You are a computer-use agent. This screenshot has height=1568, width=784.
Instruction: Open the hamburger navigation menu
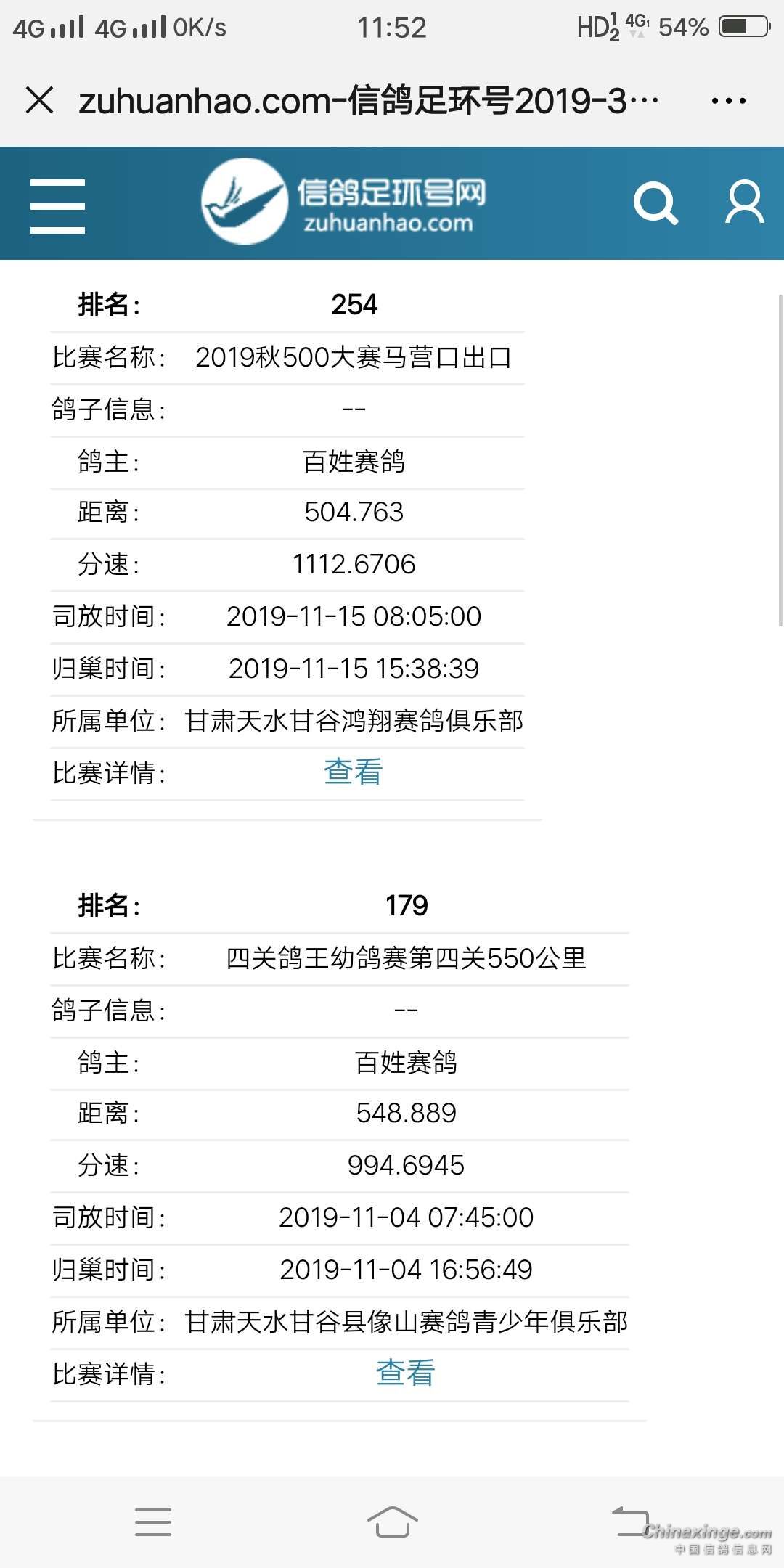coord(57,205)
